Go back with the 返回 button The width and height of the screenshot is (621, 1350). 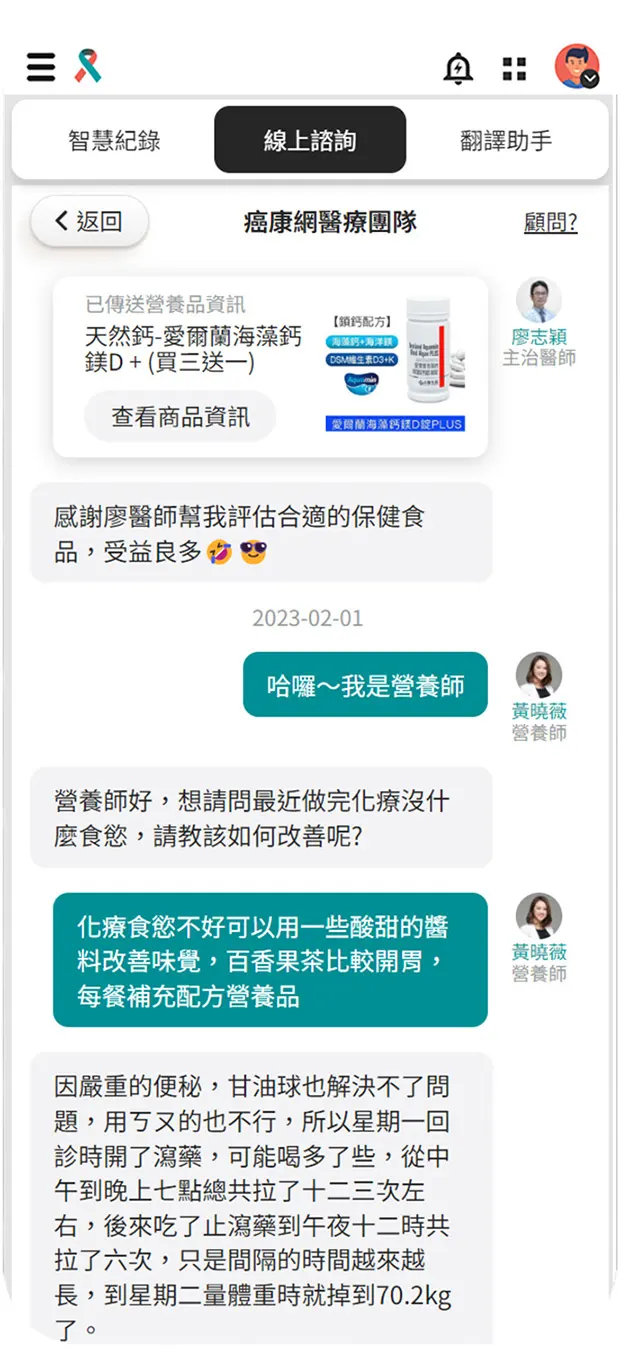89,221
